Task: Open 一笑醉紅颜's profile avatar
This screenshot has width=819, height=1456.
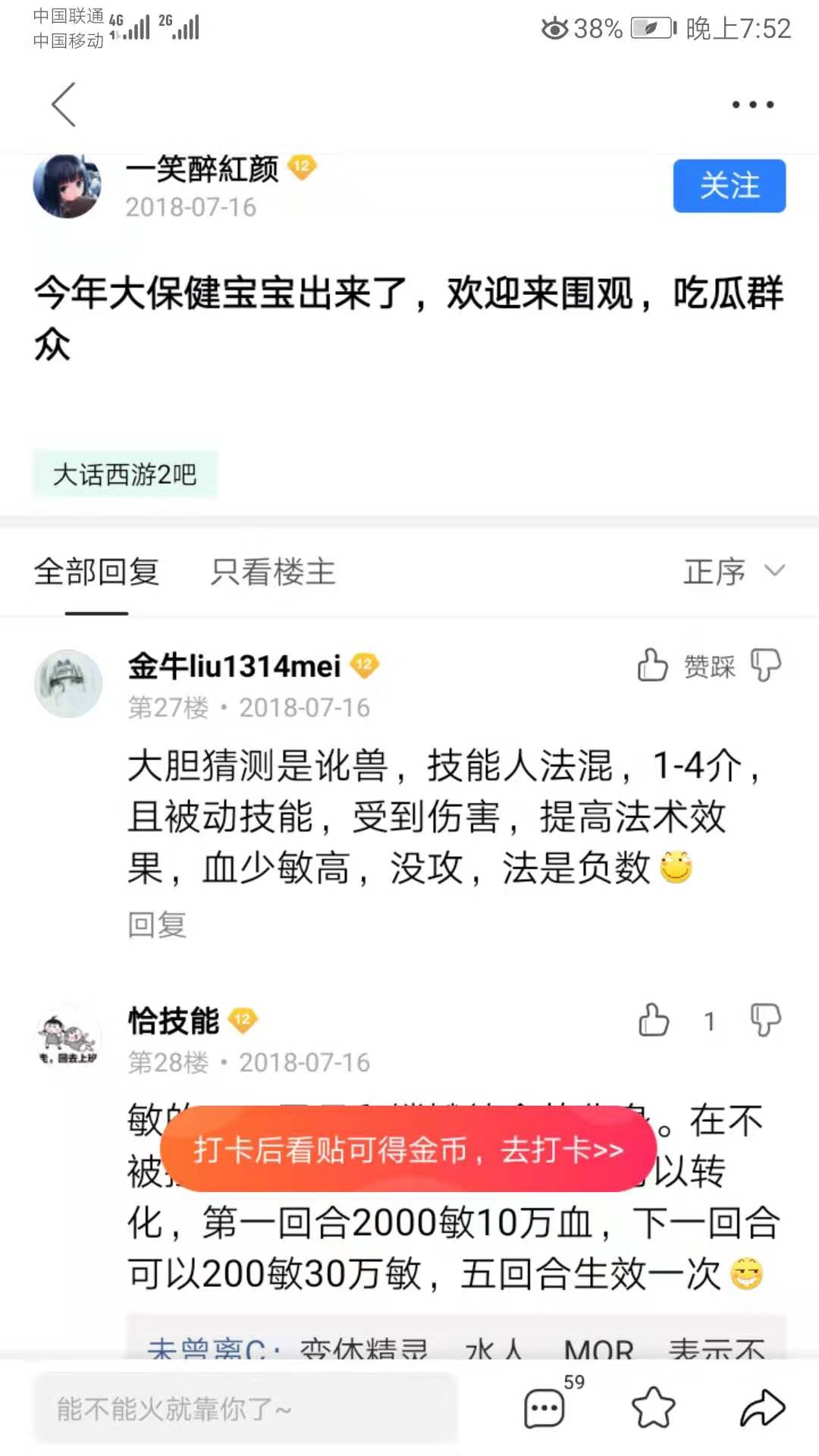Action: point(67,186)
